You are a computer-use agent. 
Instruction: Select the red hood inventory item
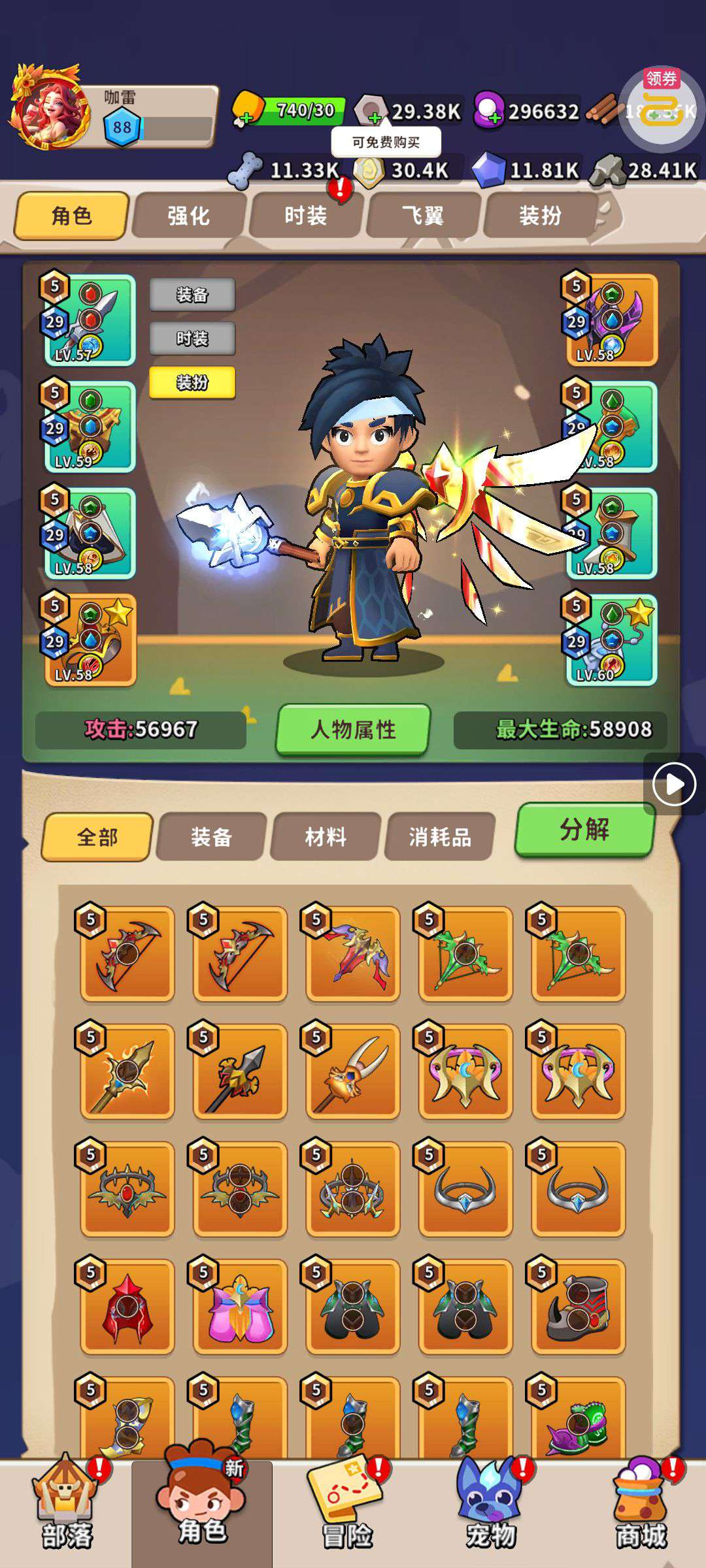coord(127,1306)
